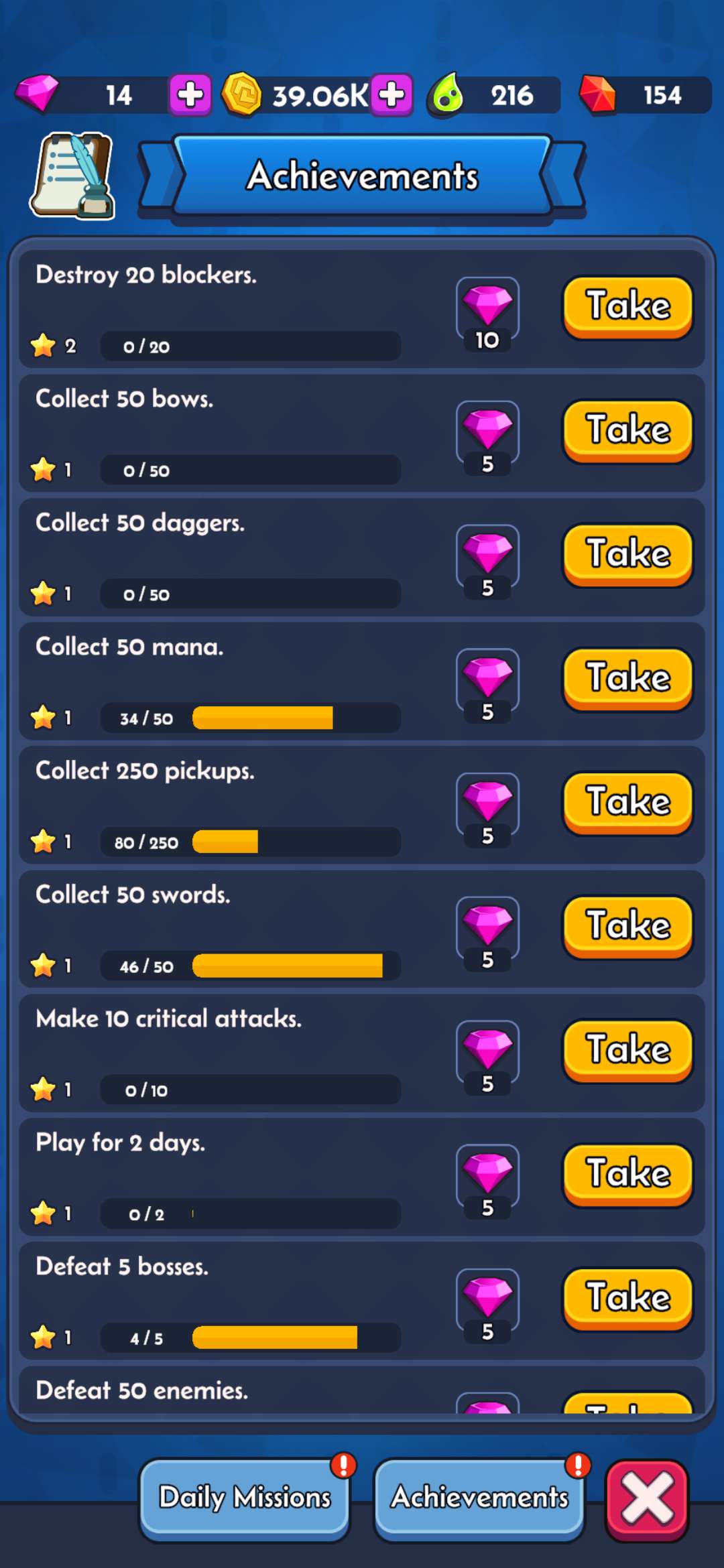Take reward for Destroy 20 blockers

(x=627, y=306)
